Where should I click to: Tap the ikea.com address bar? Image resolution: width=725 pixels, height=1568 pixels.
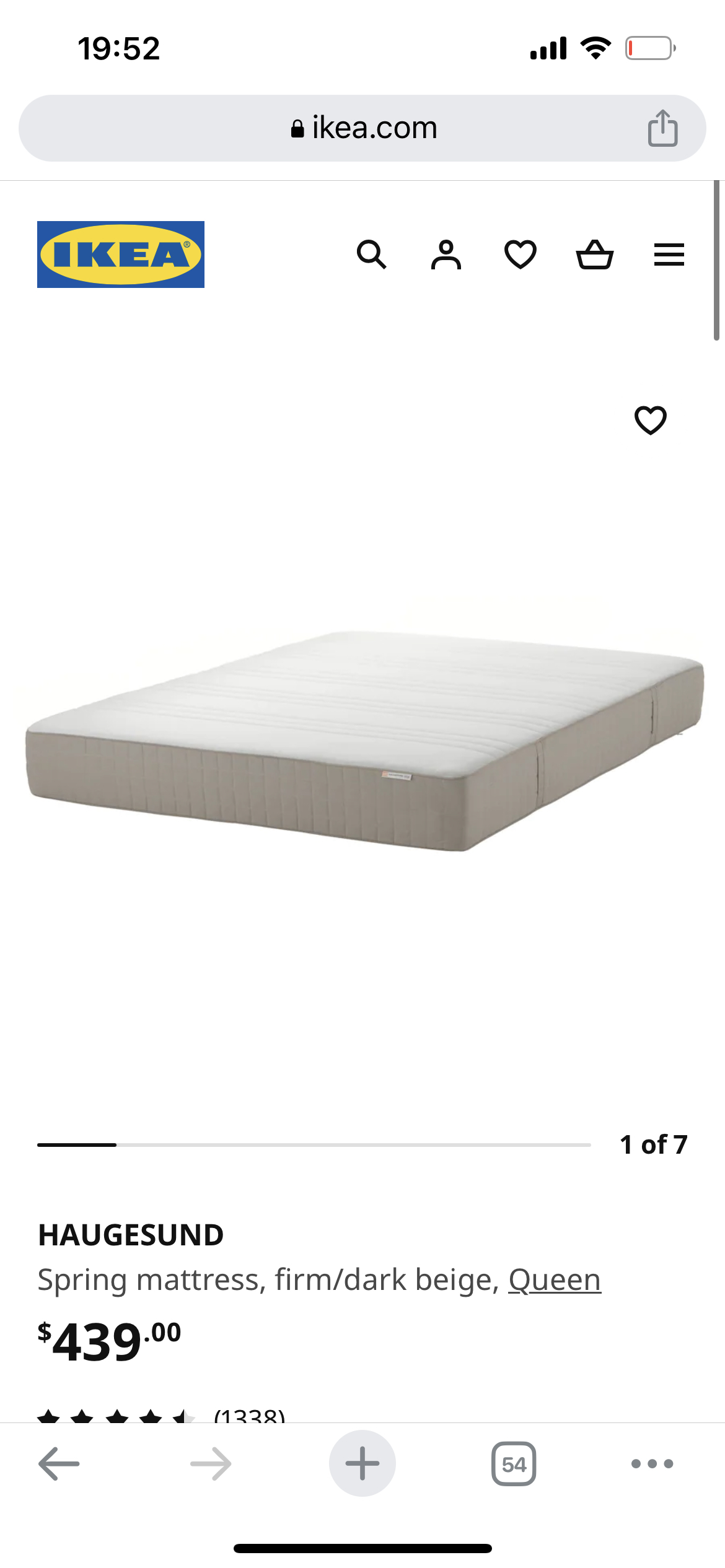(x=362, y=128)
